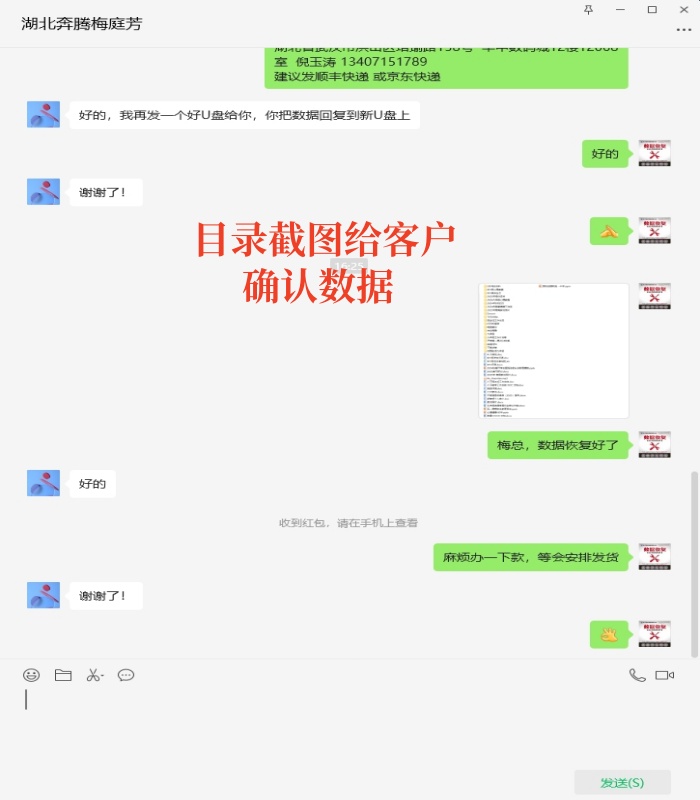This screenshot has height=800, width=700.
Task: Tap the 发送(S) send button
Action: click(x=621, y=782)
